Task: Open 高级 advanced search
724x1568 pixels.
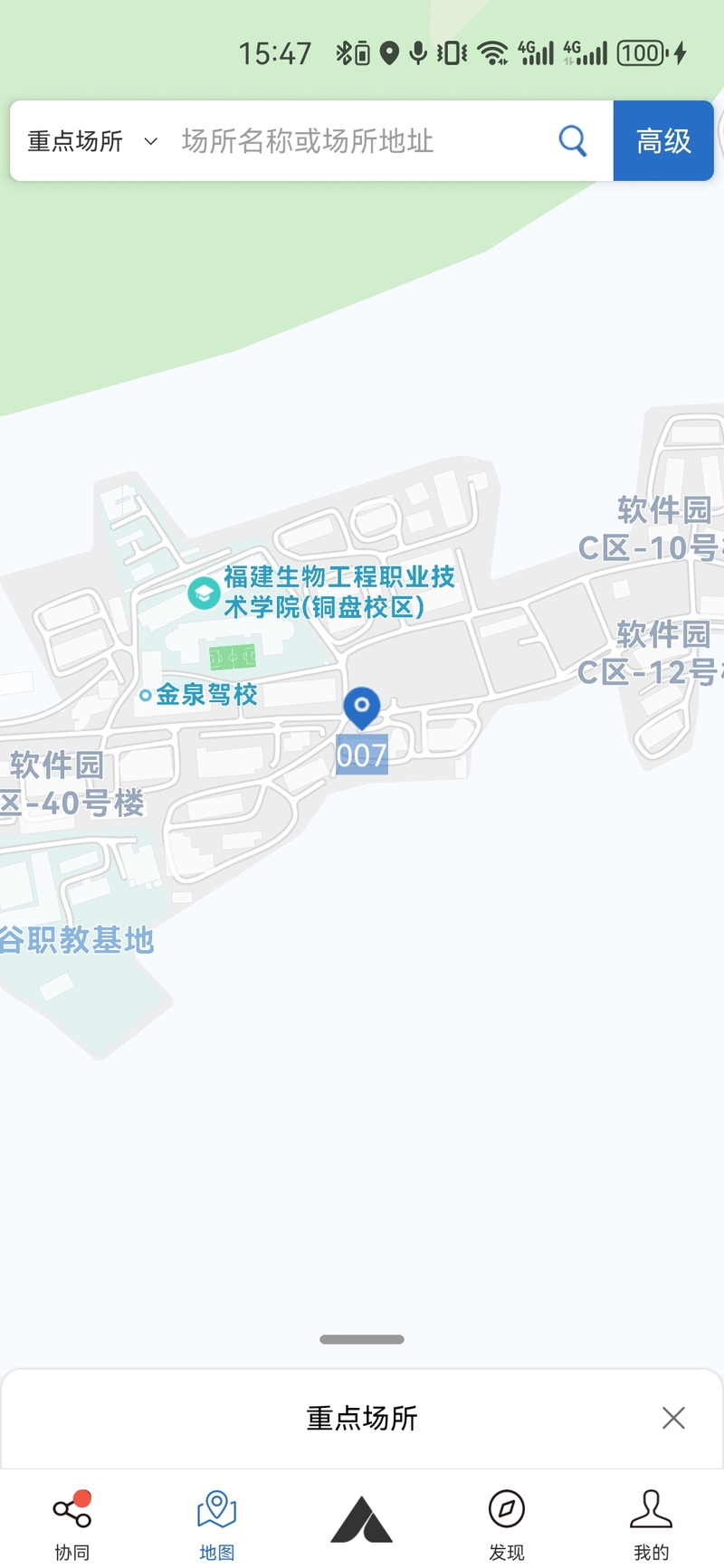Action: tap(663, 141)
